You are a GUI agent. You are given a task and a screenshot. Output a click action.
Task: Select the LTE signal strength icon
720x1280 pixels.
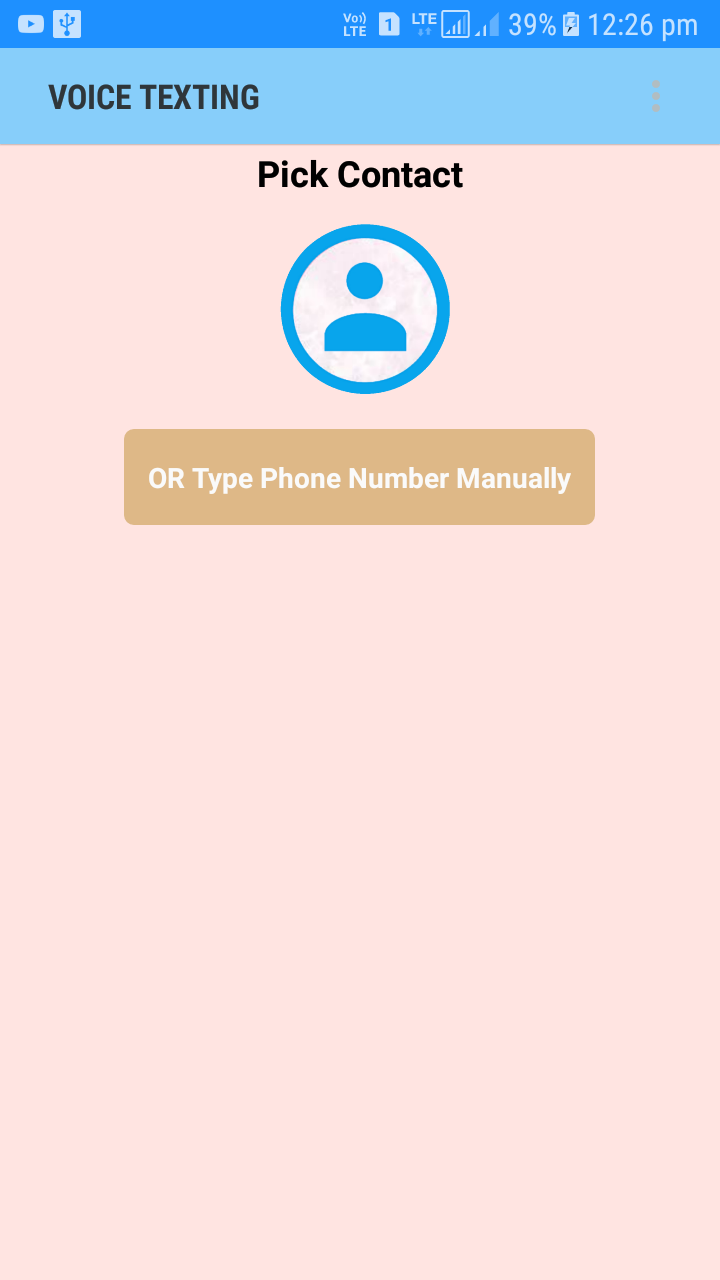point(455,23)
